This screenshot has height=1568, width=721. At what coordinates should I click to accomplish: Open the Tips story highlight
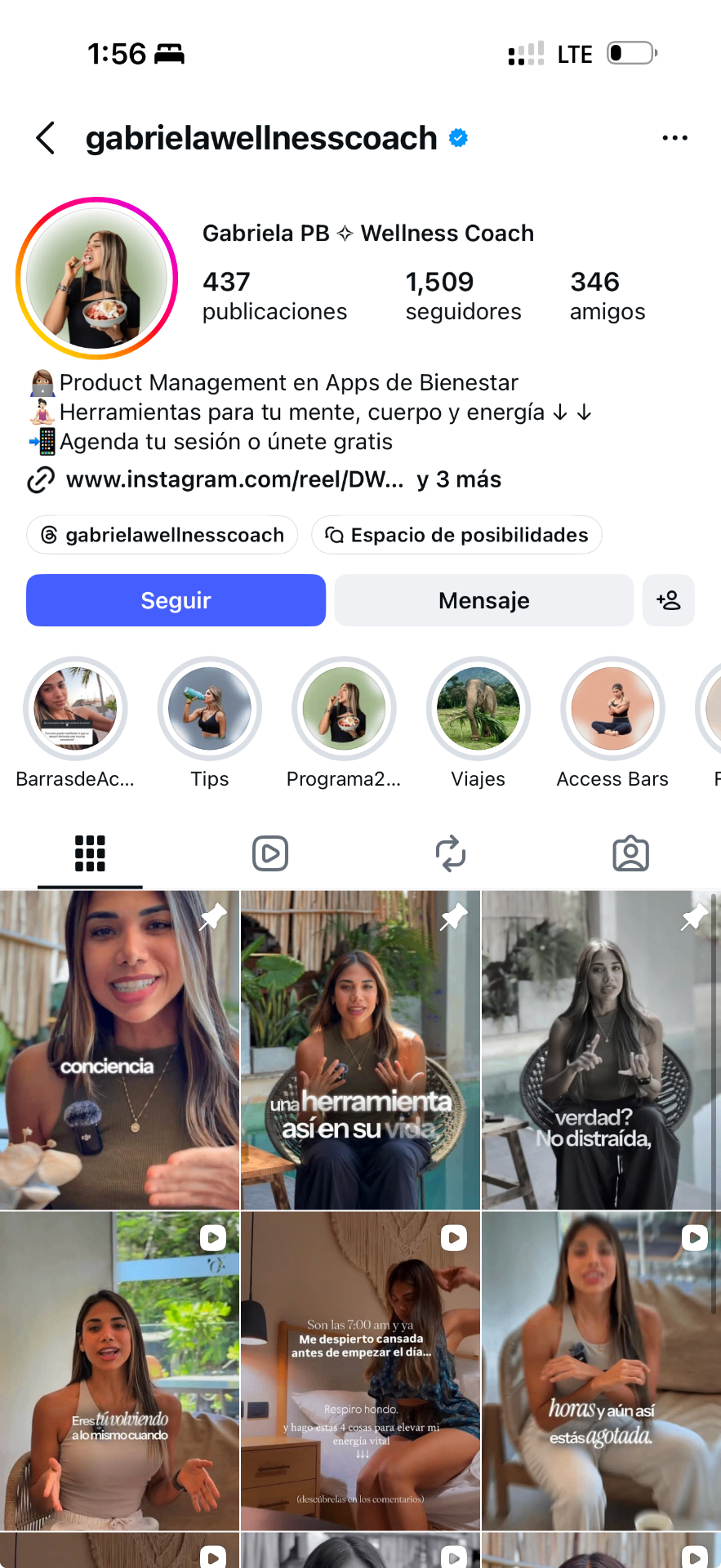(x=210, y=709)
